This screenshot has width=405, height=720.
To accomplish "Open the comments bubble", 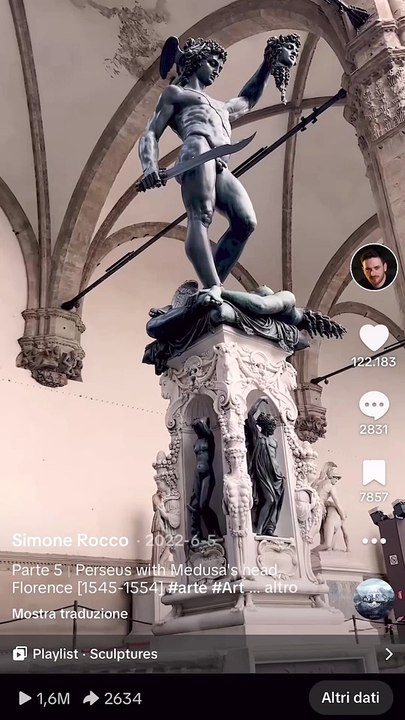I will click(x=374, y=405).
